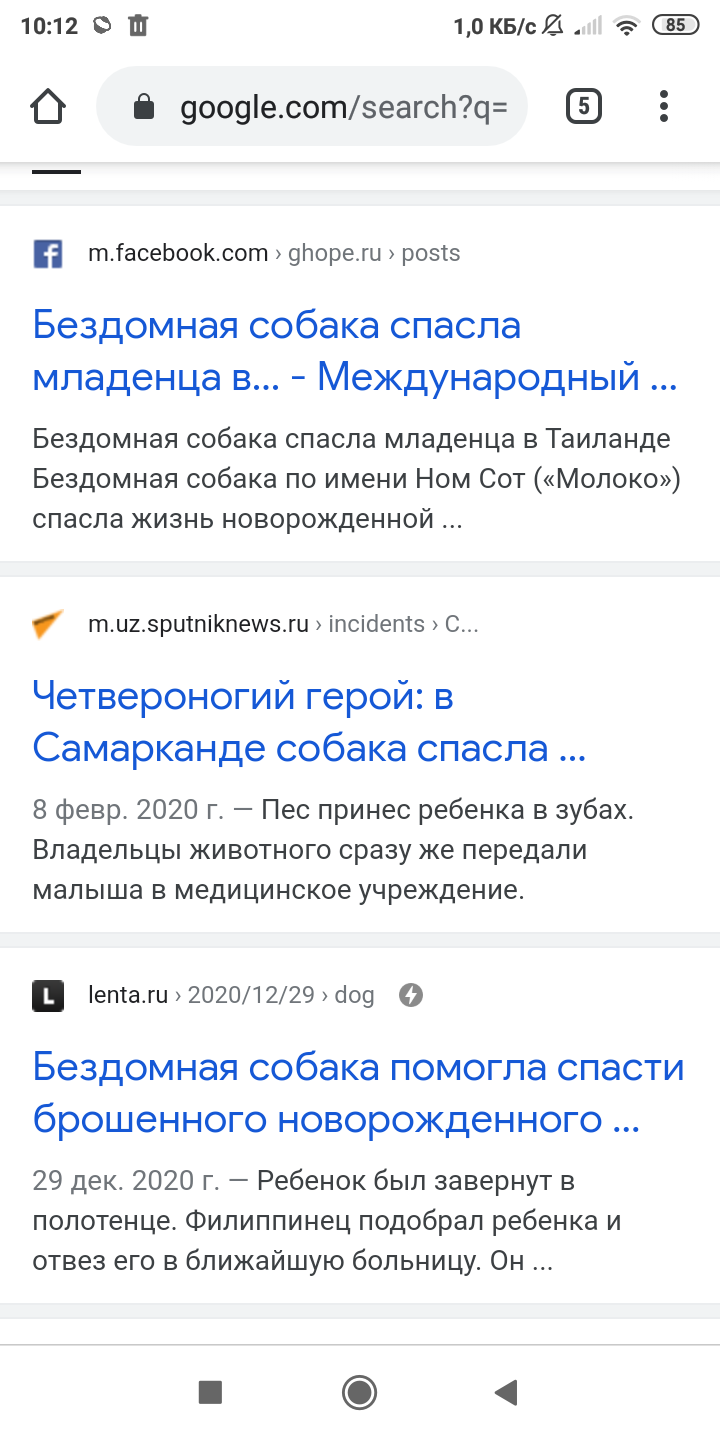Open Lenta.ru result about abandoned newborn
Screen dimensions: 720x1440
[x=358, y=1093]
